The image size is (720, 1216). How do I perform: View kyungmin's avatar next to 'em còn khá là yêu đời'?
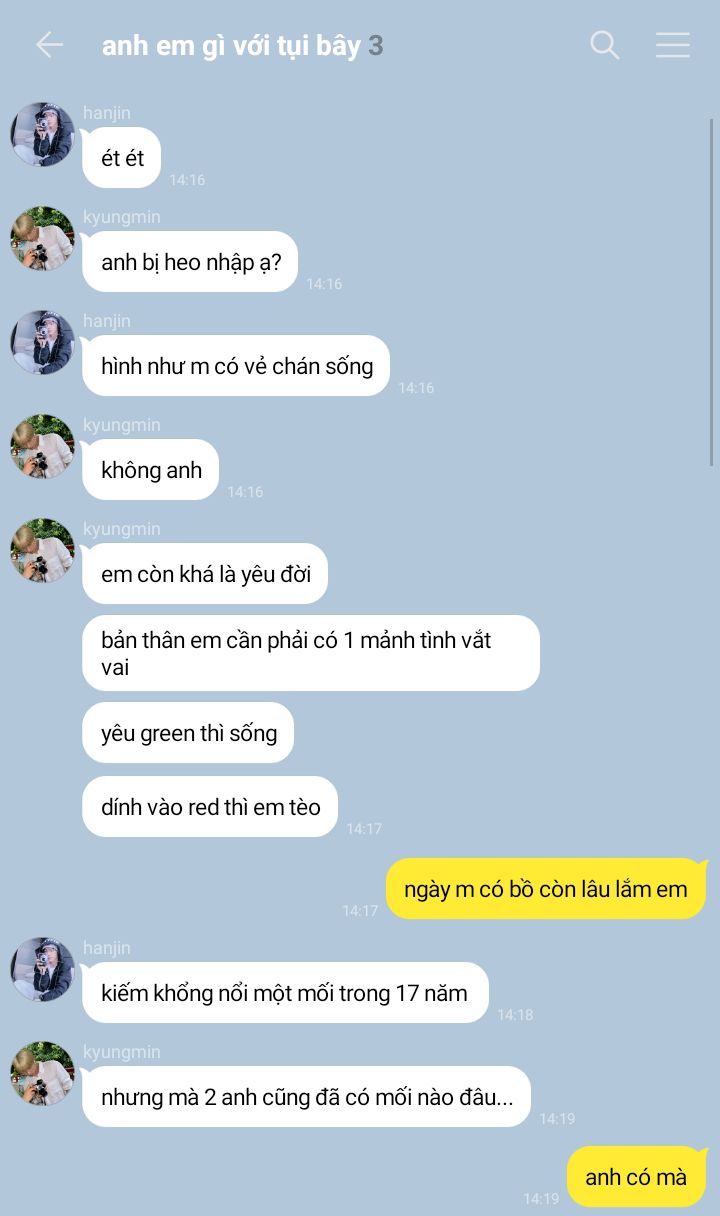tap(42, 550)
